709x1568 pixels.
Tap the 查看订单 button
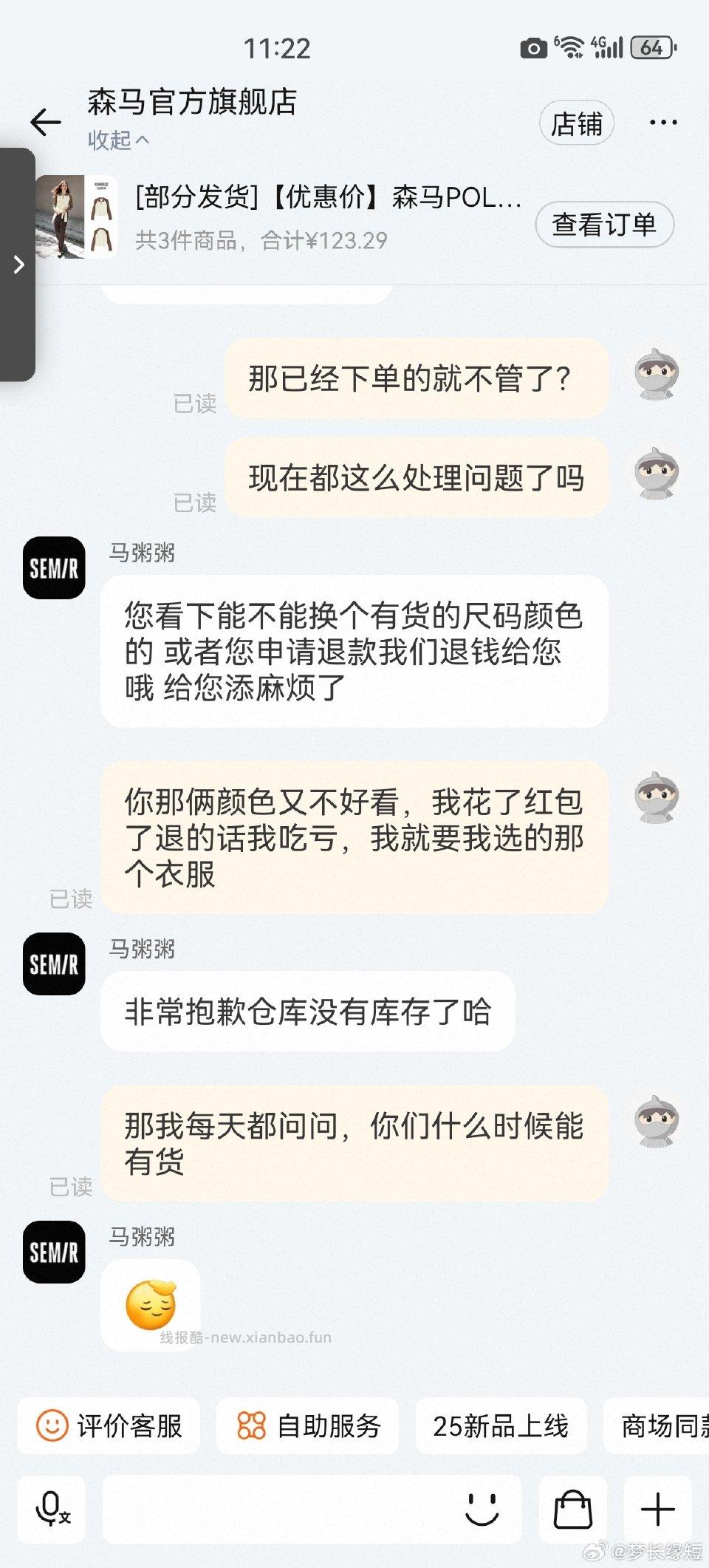click(x=603, y=225)
